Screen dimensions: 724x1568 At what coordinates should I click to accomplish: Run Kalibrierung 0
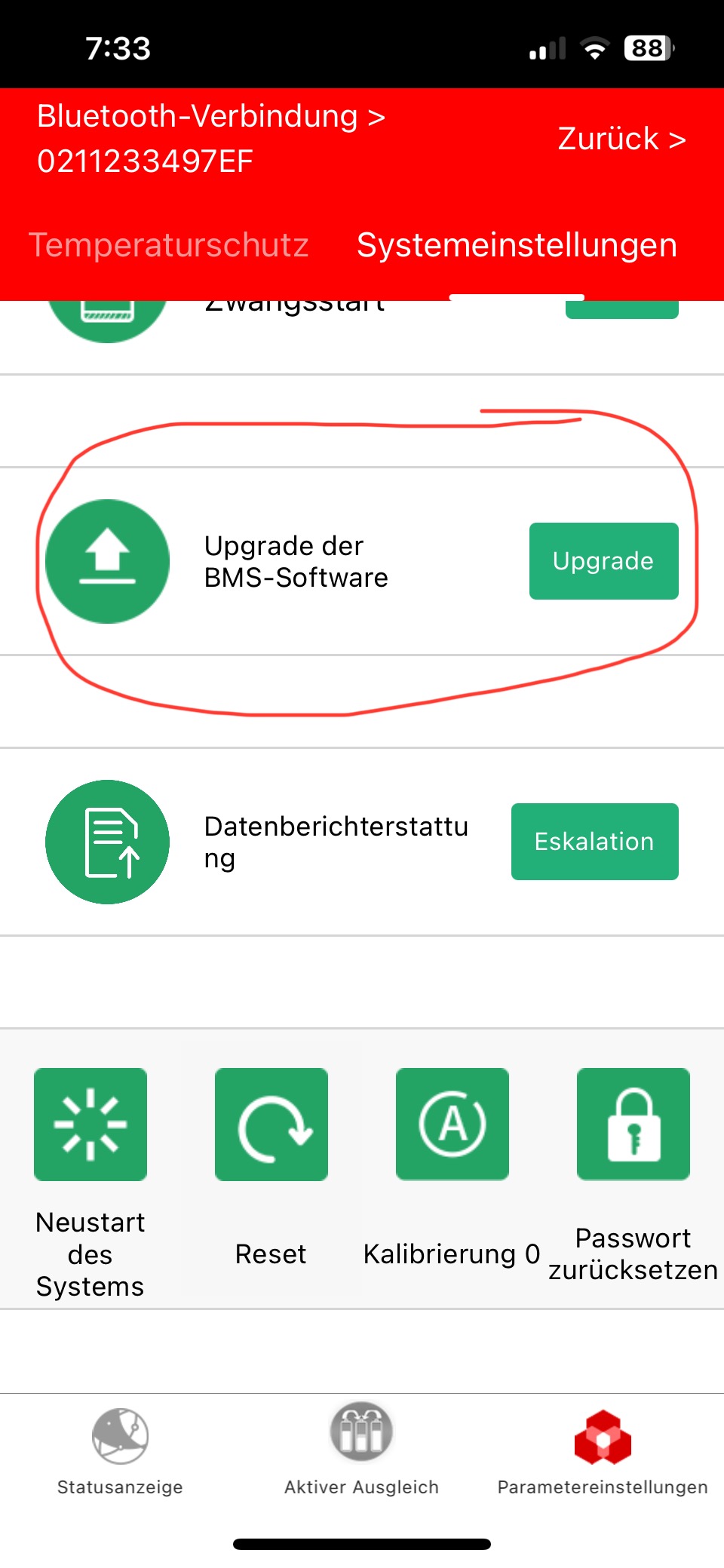[x=452, y=1125]
